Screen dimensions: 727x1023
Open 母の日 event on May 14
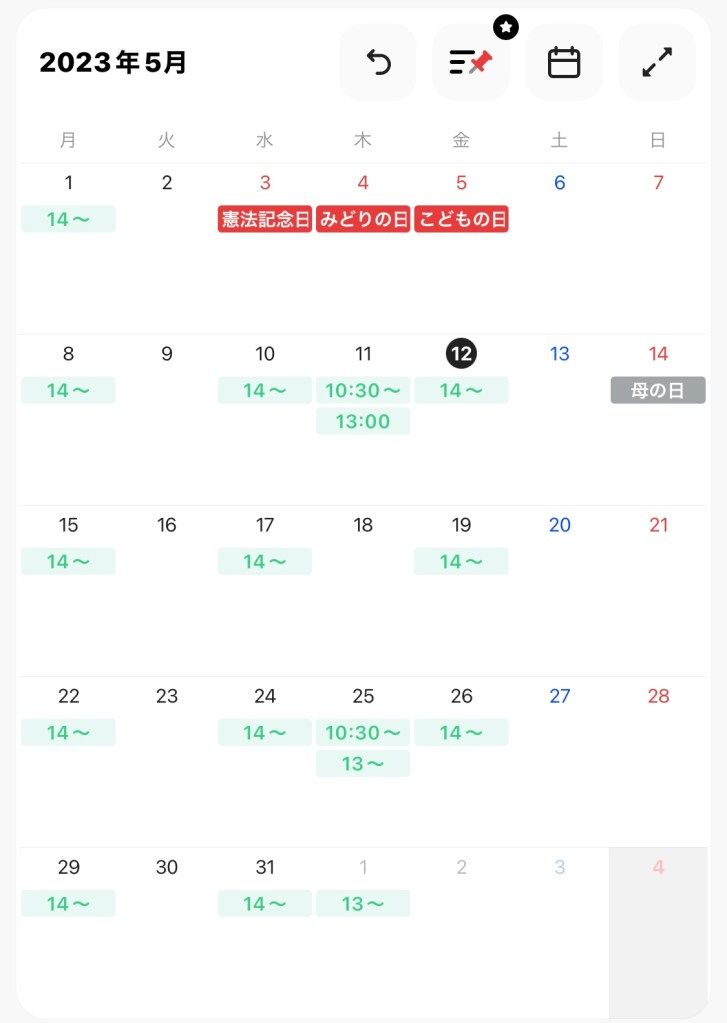[658, 390]
